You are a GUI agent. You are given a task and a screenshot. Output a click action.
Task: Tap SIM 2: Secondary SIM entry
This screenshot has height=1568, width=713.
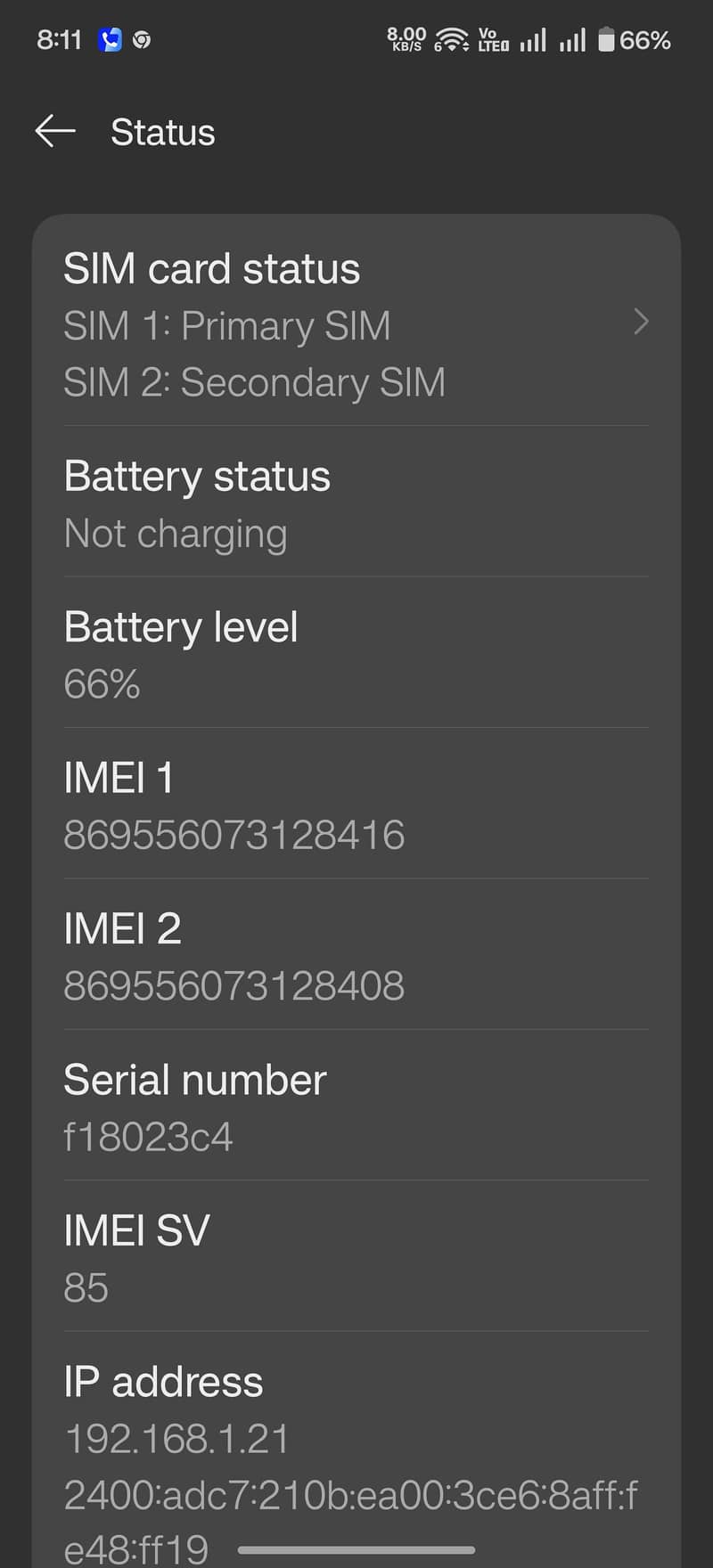254,382
